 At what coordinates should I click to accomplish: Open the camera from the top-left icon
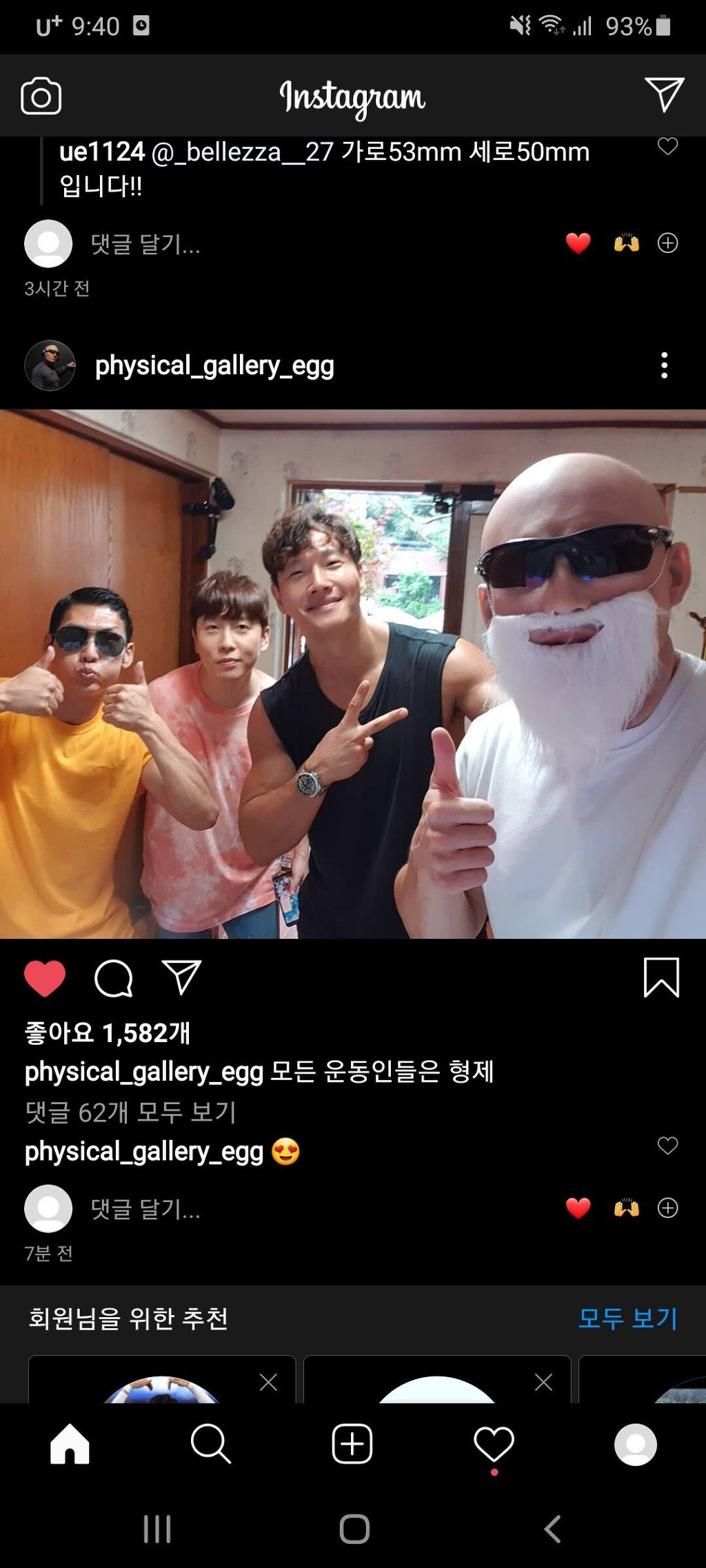coord(41,97)
